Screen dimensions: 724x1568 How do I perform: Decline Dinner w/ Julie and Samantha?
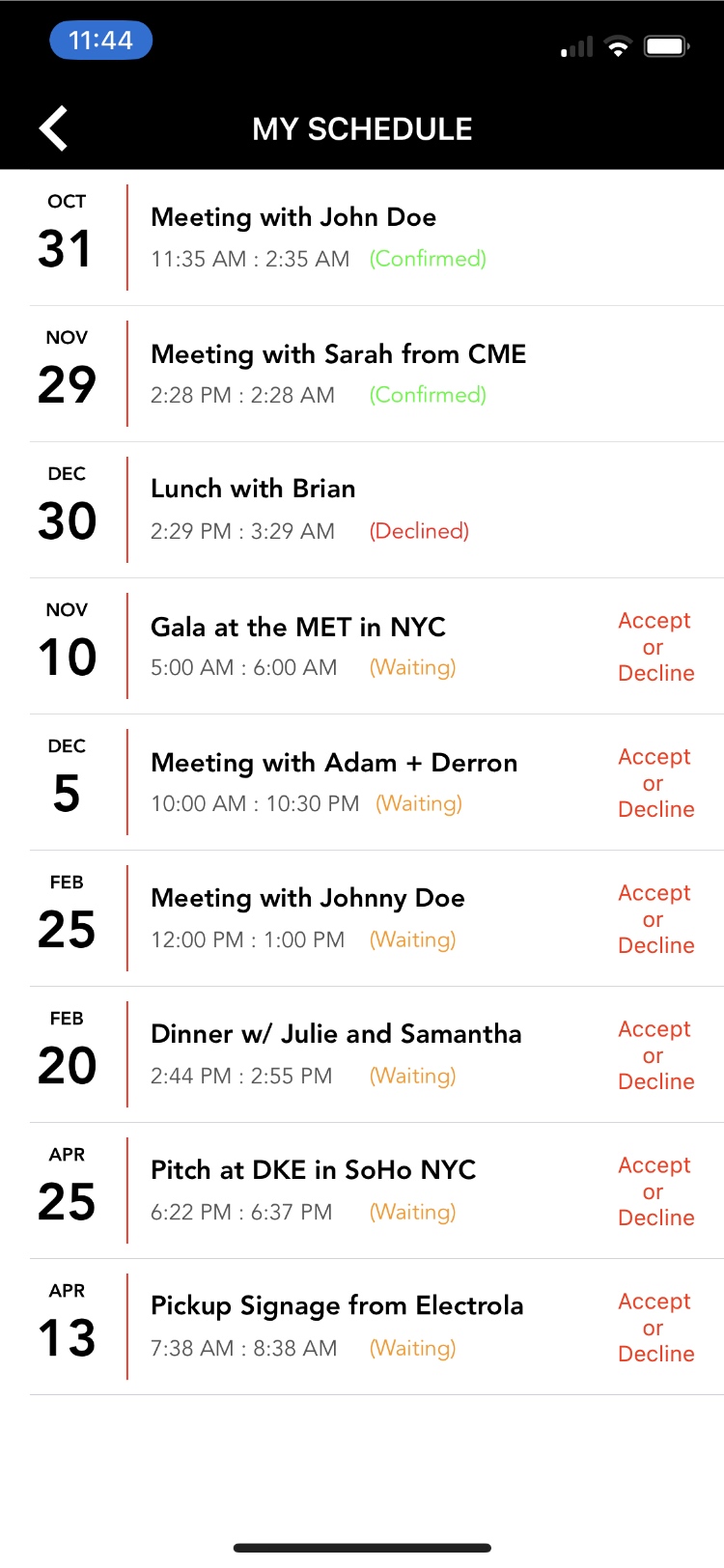(655, 1081)
